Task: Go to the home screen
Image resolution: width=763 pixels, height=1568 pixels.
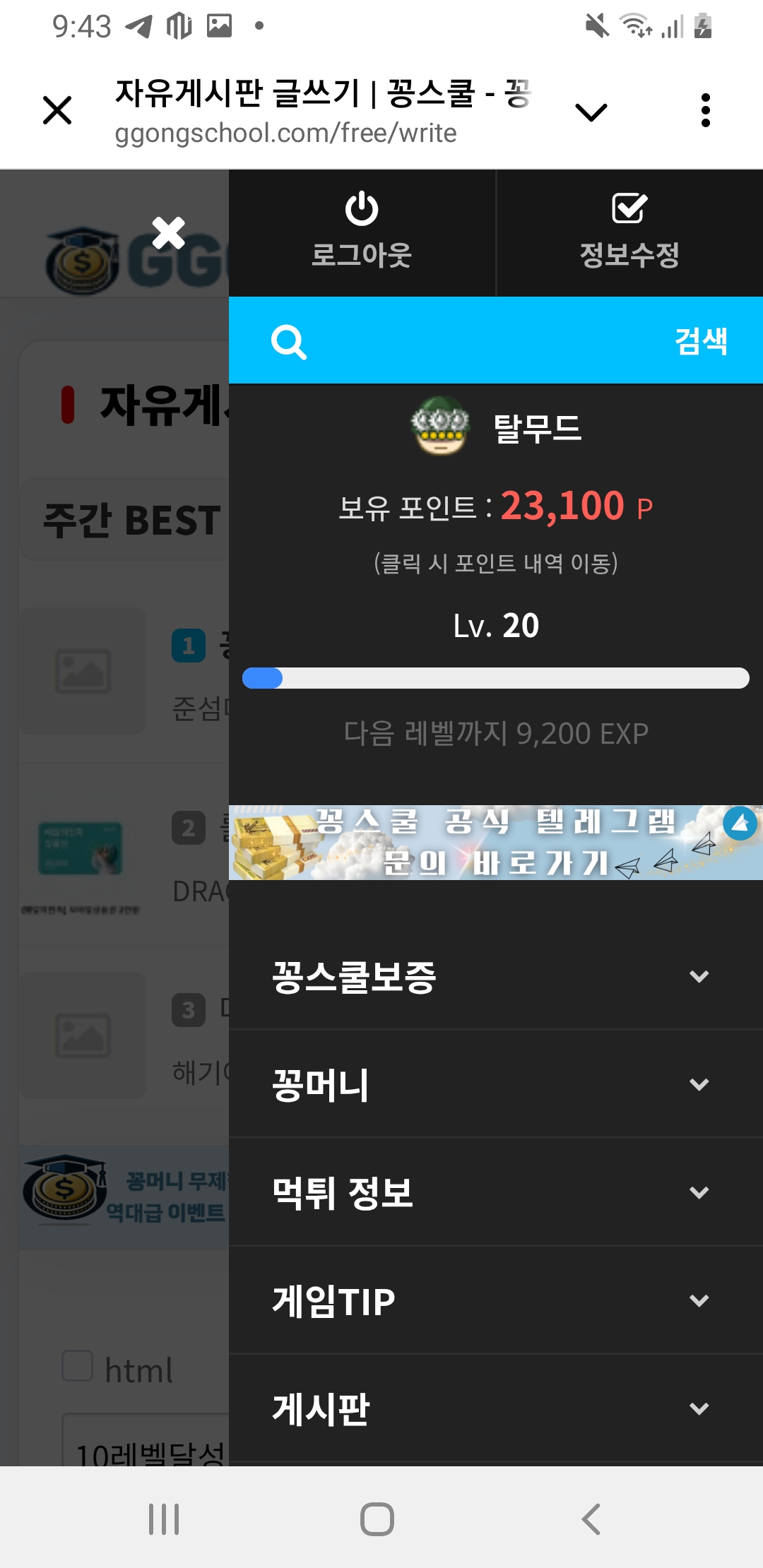Action: [x=377, y=1519]
